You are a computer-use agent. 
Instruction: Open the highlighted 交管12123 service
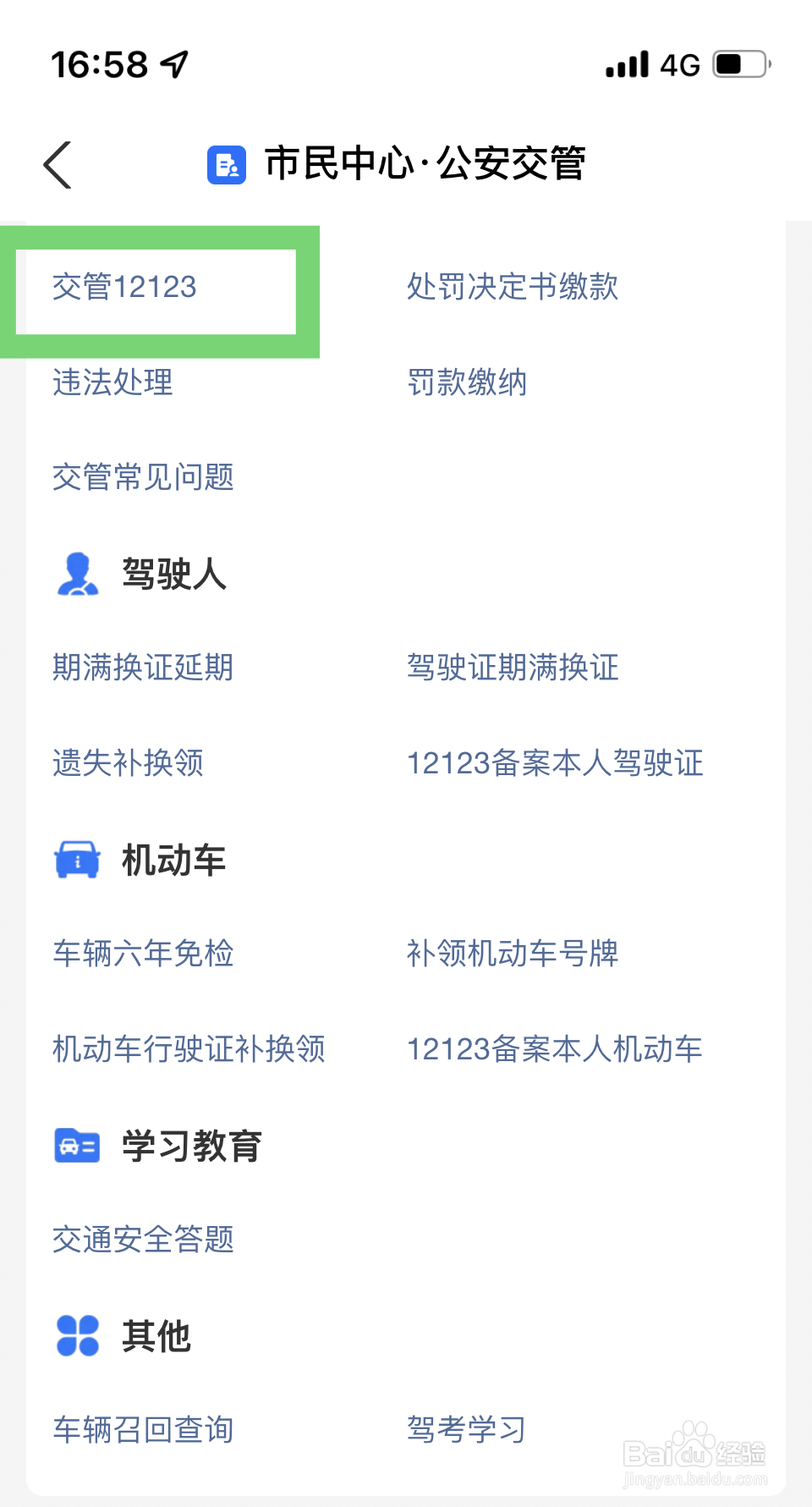click(123, 288)
